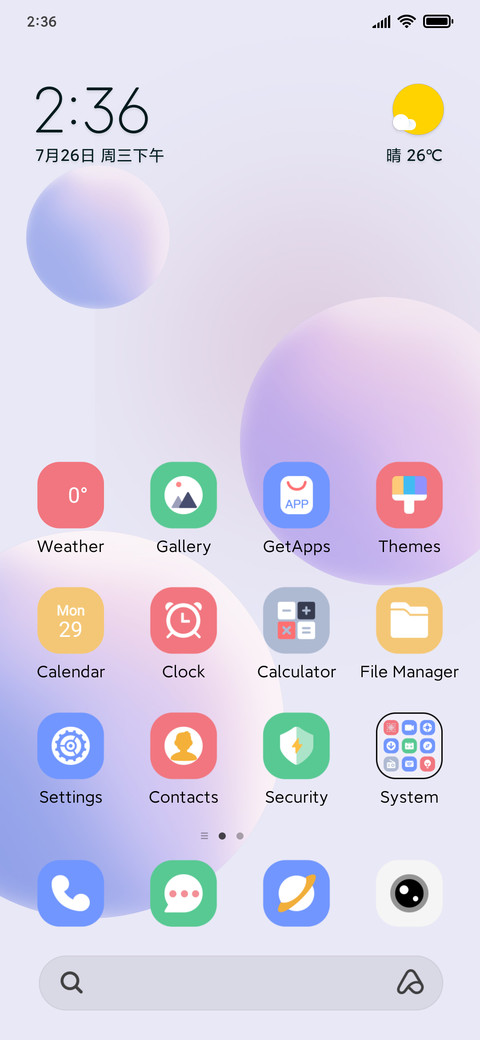480x1040 pixels.
Task: Tap the sunny 26℃ weather widget
Action: pos(415,124)
